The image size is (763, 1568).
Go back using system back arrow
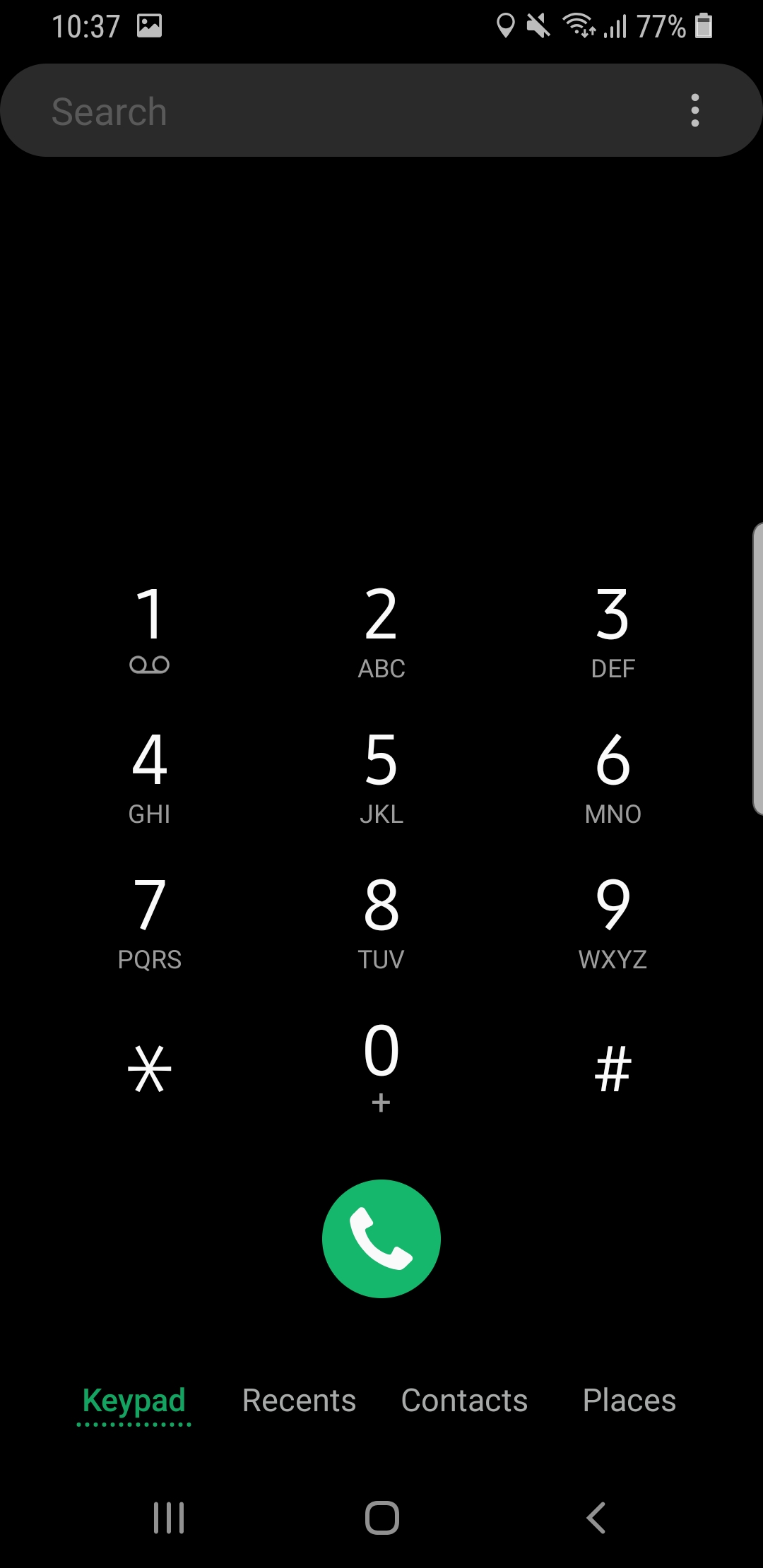point(596,1517)
